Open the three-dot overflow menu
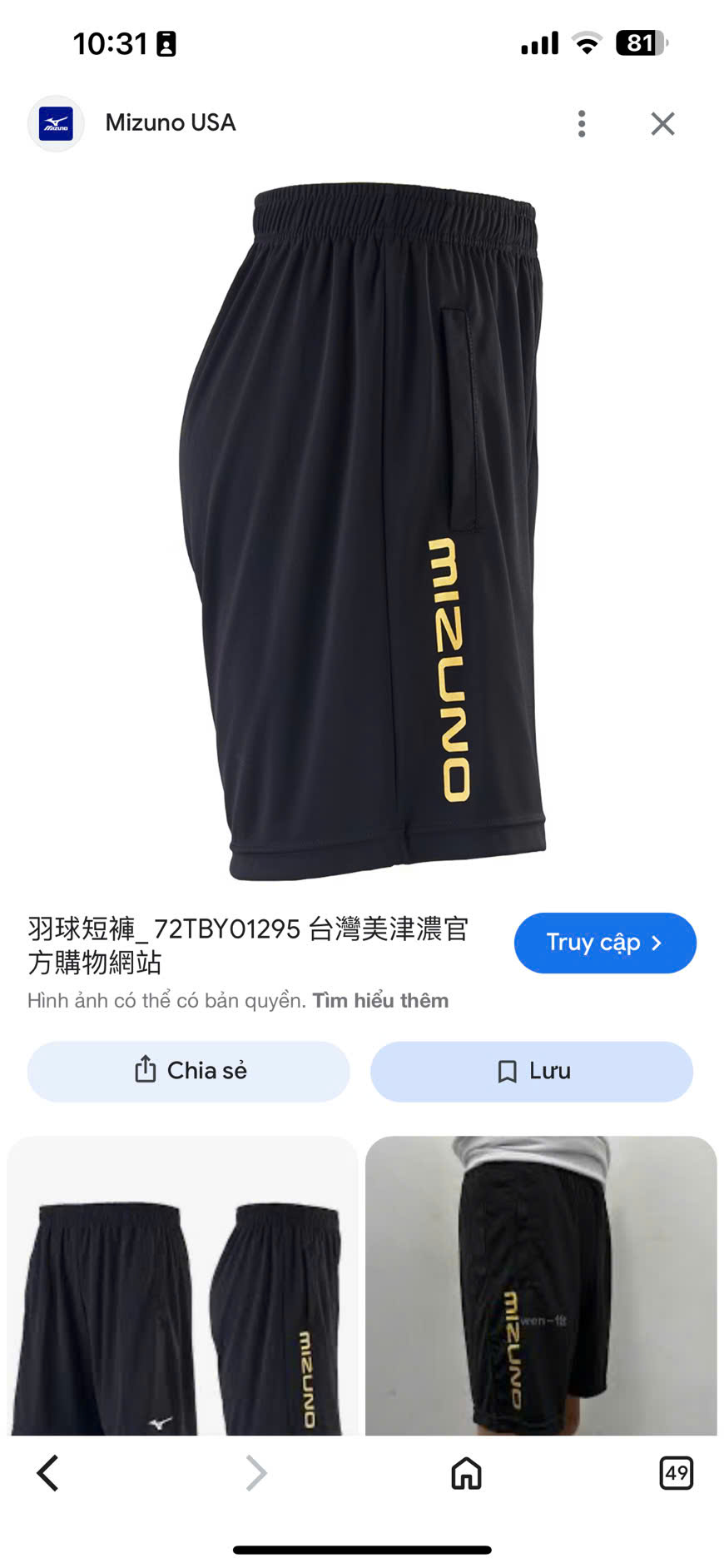 click(x=581, y=123)
